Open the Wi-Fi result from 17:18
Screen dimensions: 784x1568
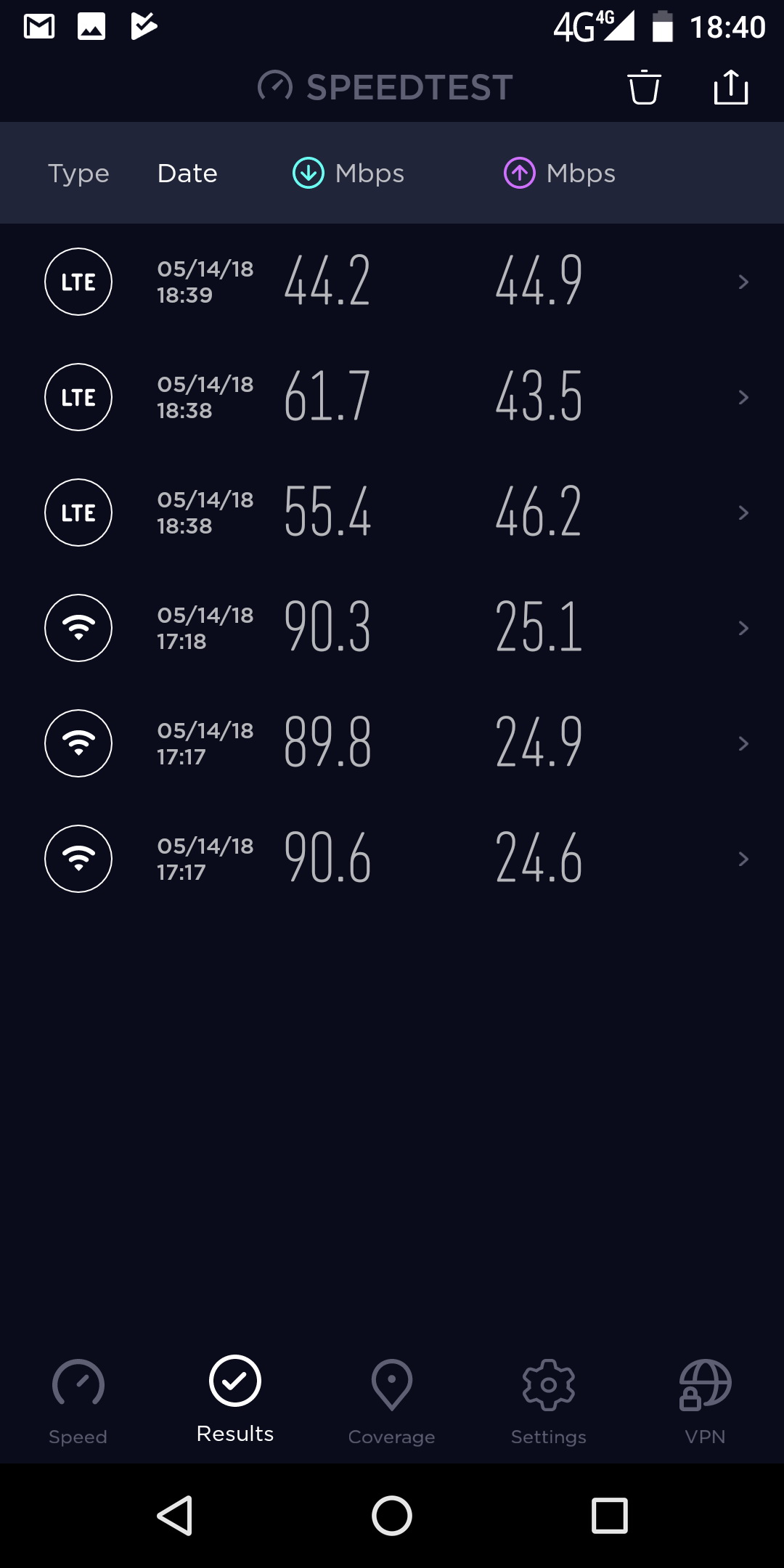(392, 628)
